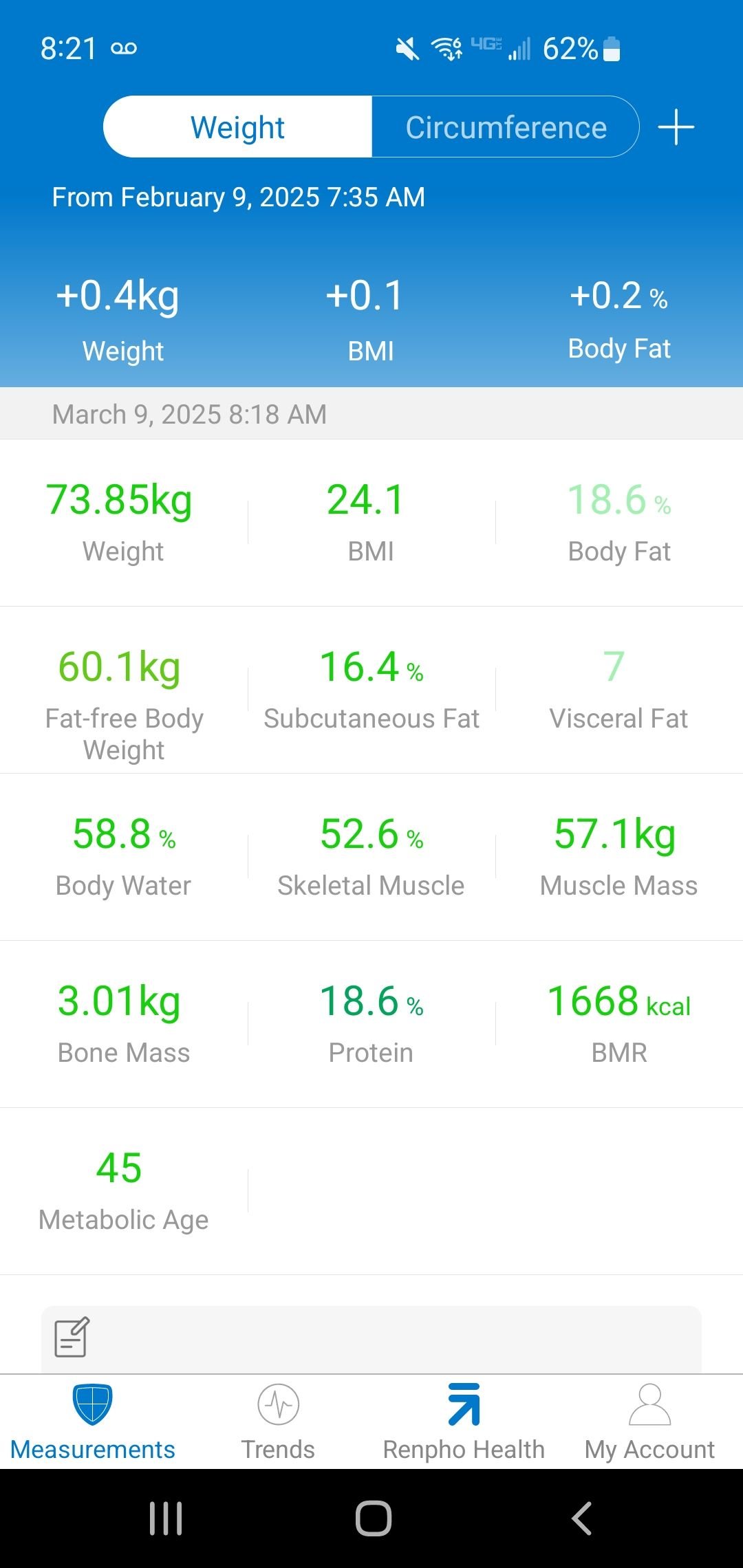Image resolution: width=743 pixels, height=1568 pixels.
Task: Open the 73.85kg Weight metric details
Action: [124, 523]
